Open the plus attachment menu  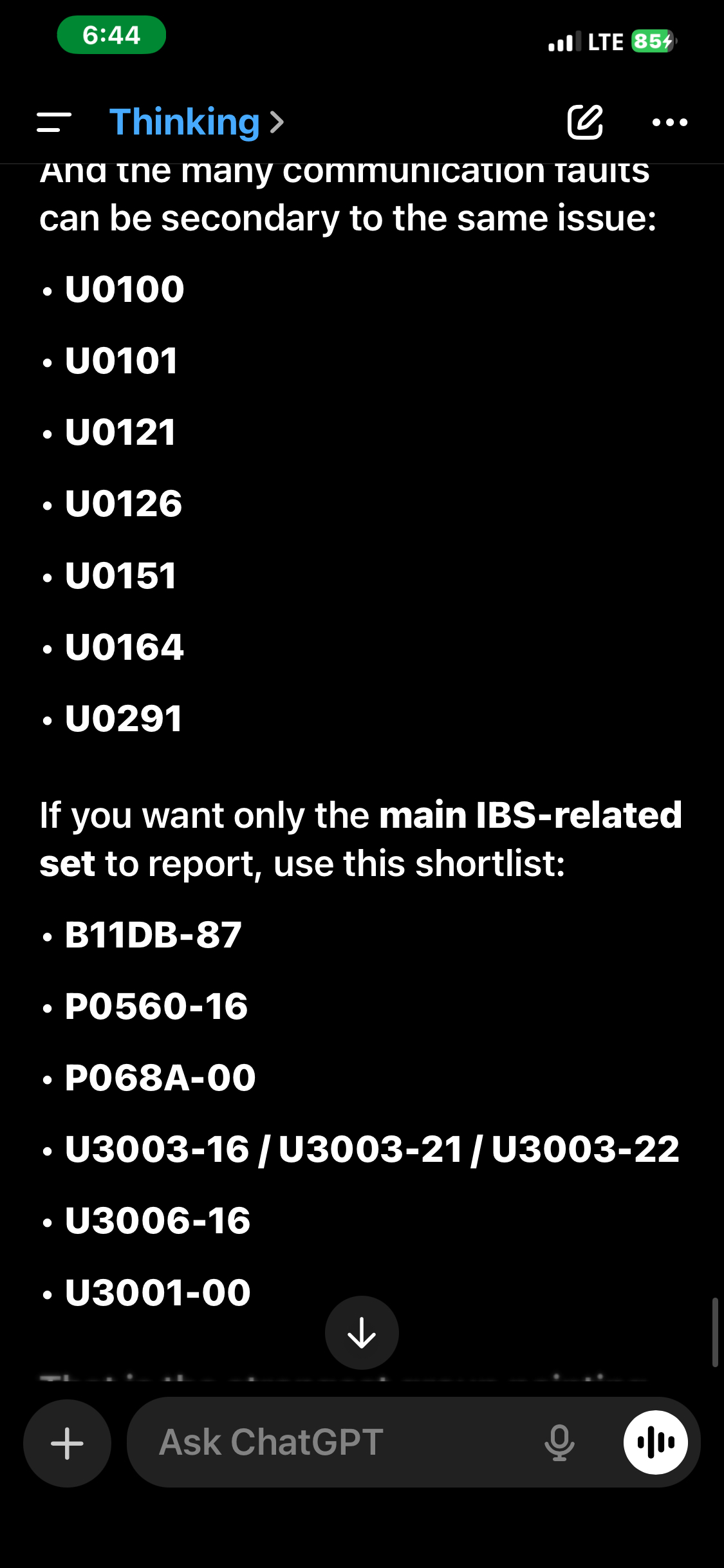tap(67, 1443)
